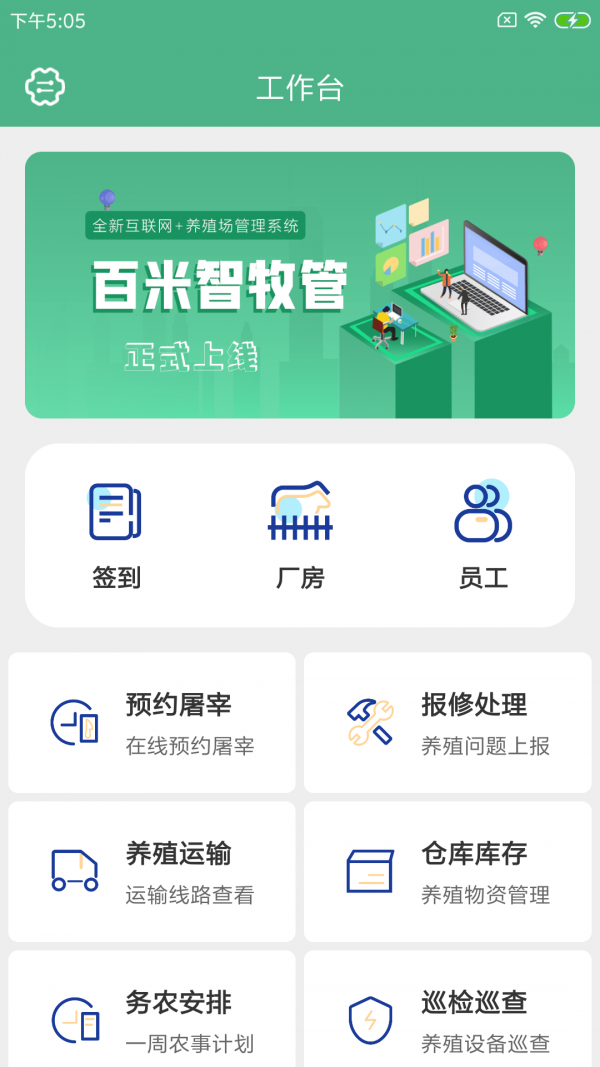Open 仓库库存 inventory management
Viewport: 600px width, 1067px height.
(x=448, y=871)
